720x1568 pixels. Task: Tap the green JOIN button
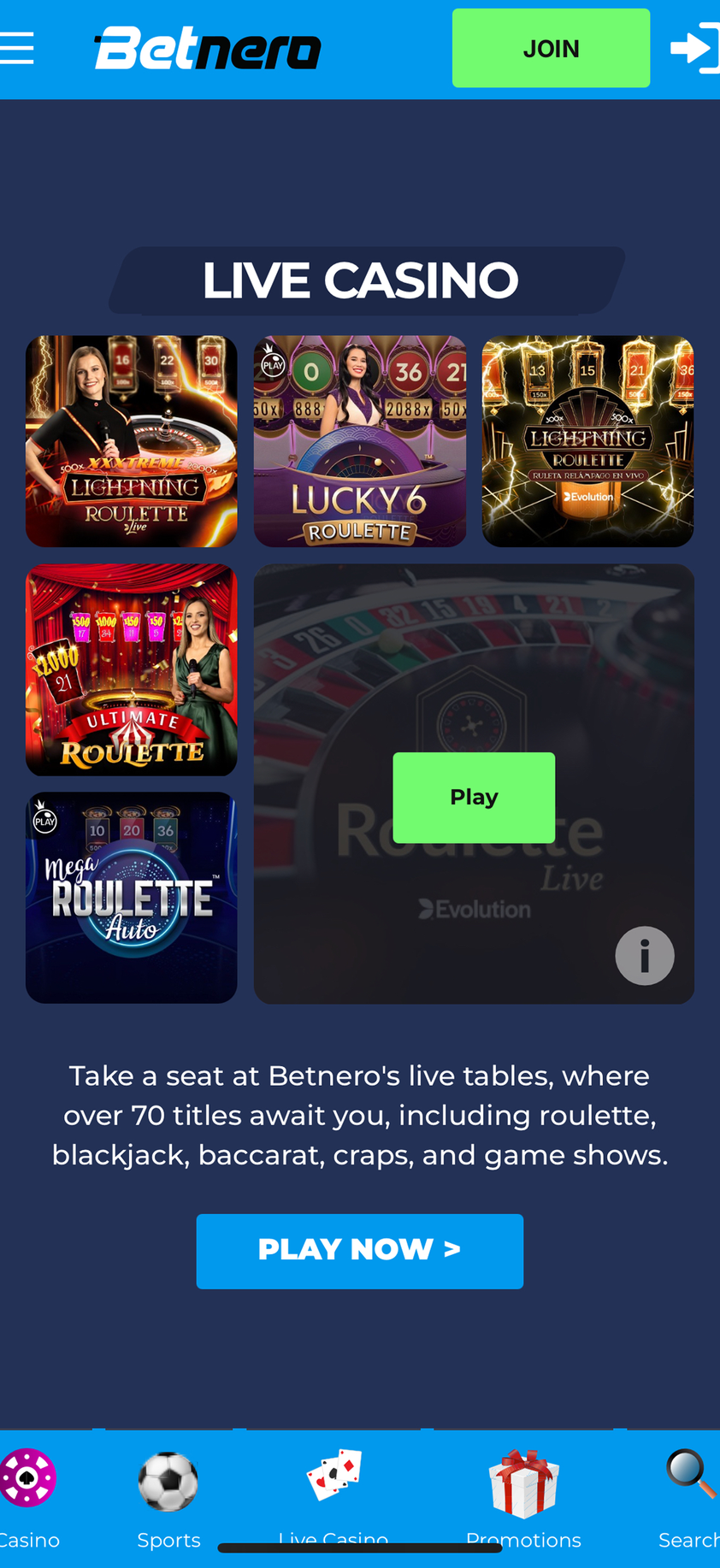pos(551,49)
